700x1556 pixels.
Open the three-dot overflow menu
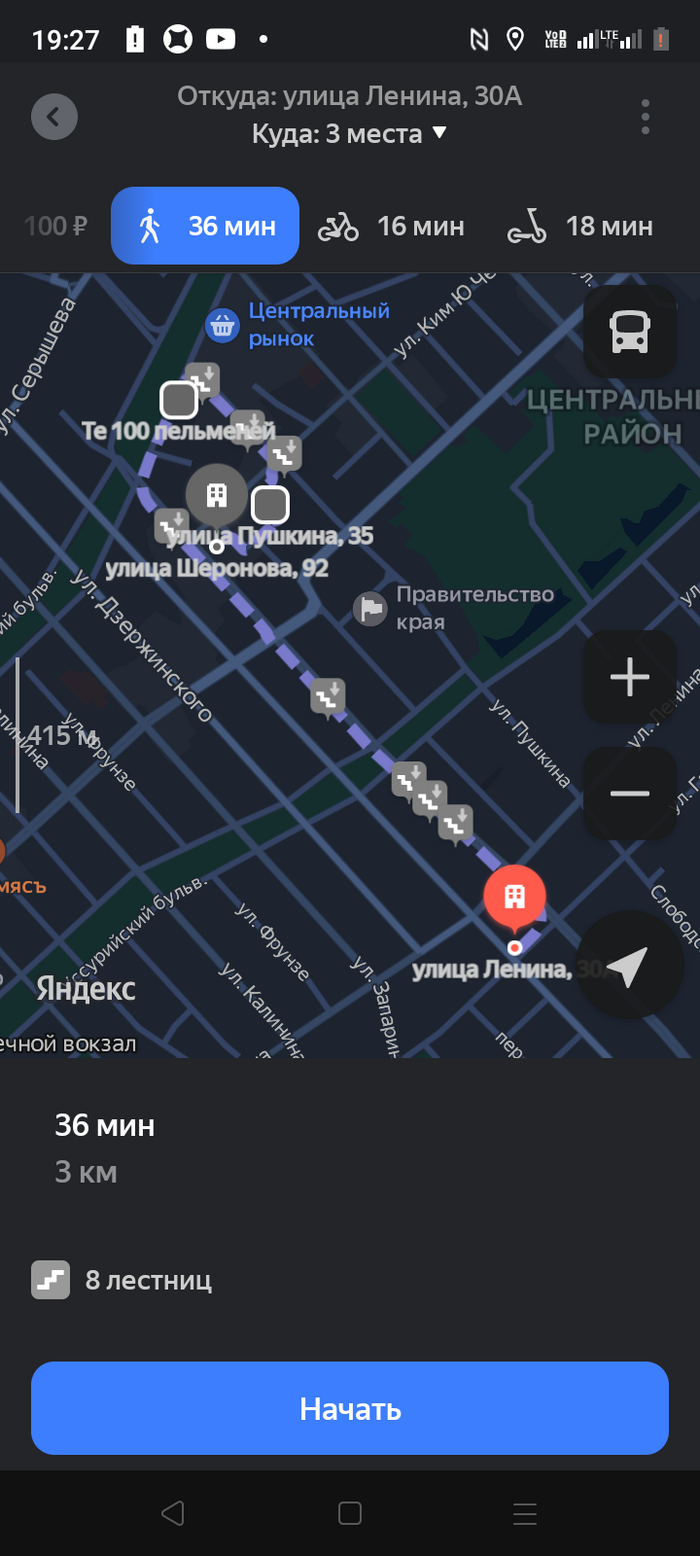[x=645, y=117]
